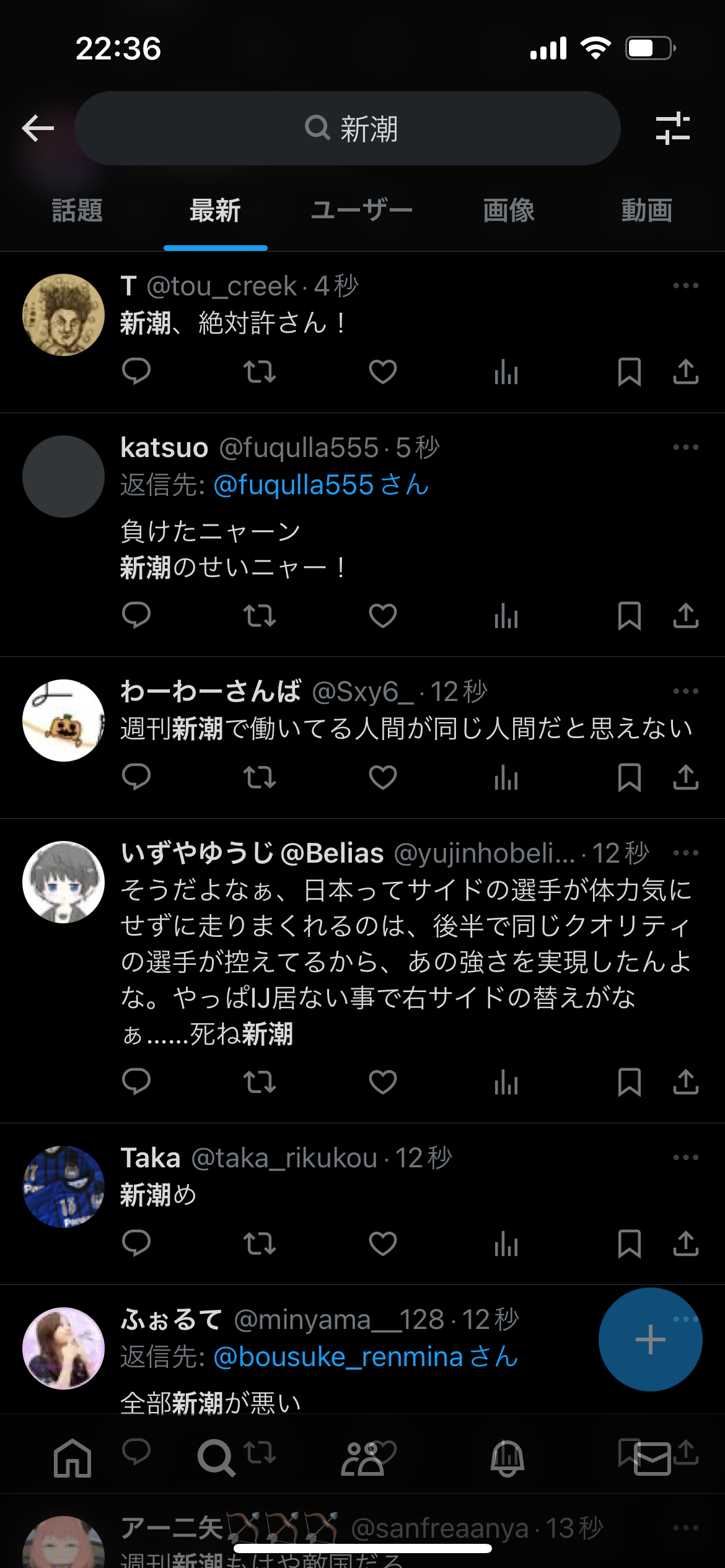This screenshot has width=725, height=1568.
Task: Compose a new post with plus button
Action: point(651,1339)
